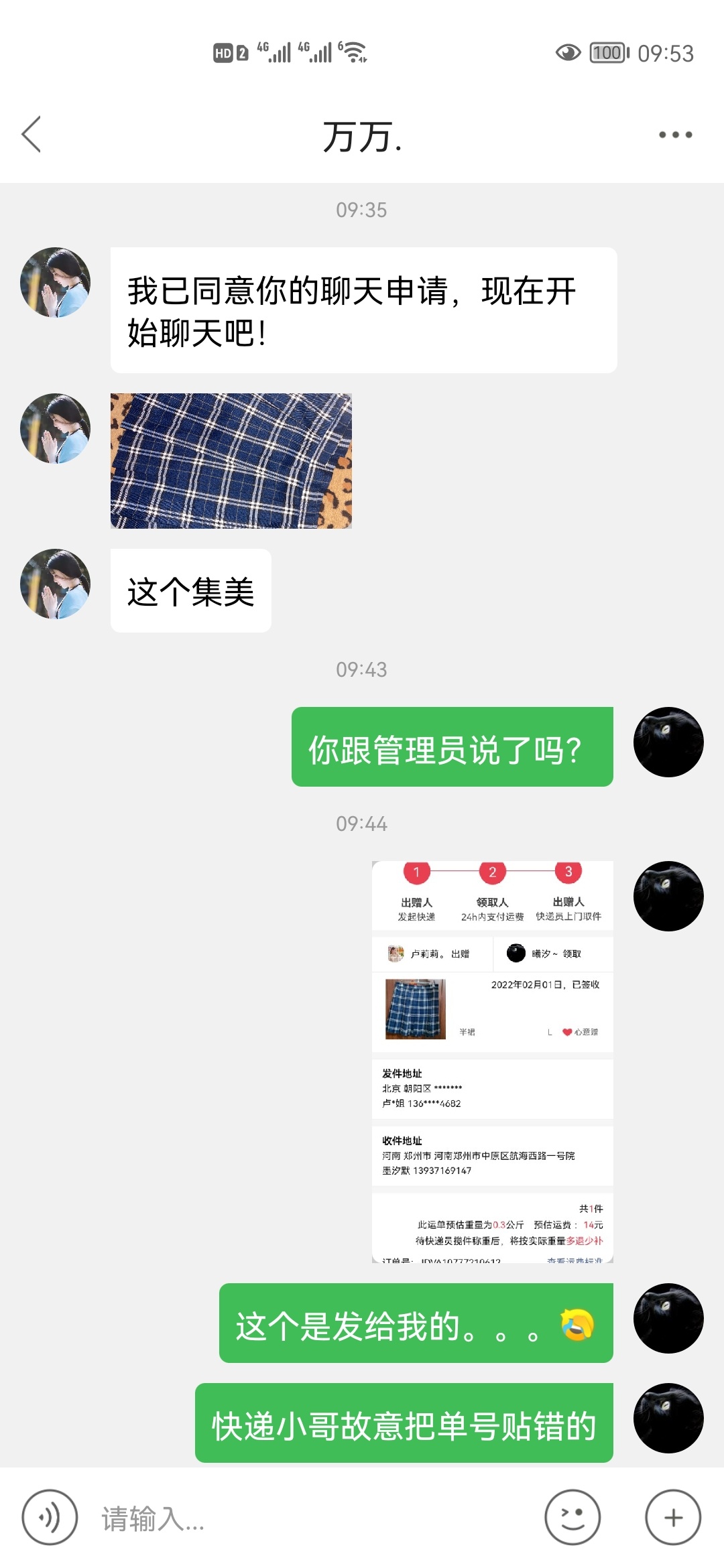Open my avatar next to 你跟管理员说了吗
This screenshot has width=724, height=1568.
668,742
